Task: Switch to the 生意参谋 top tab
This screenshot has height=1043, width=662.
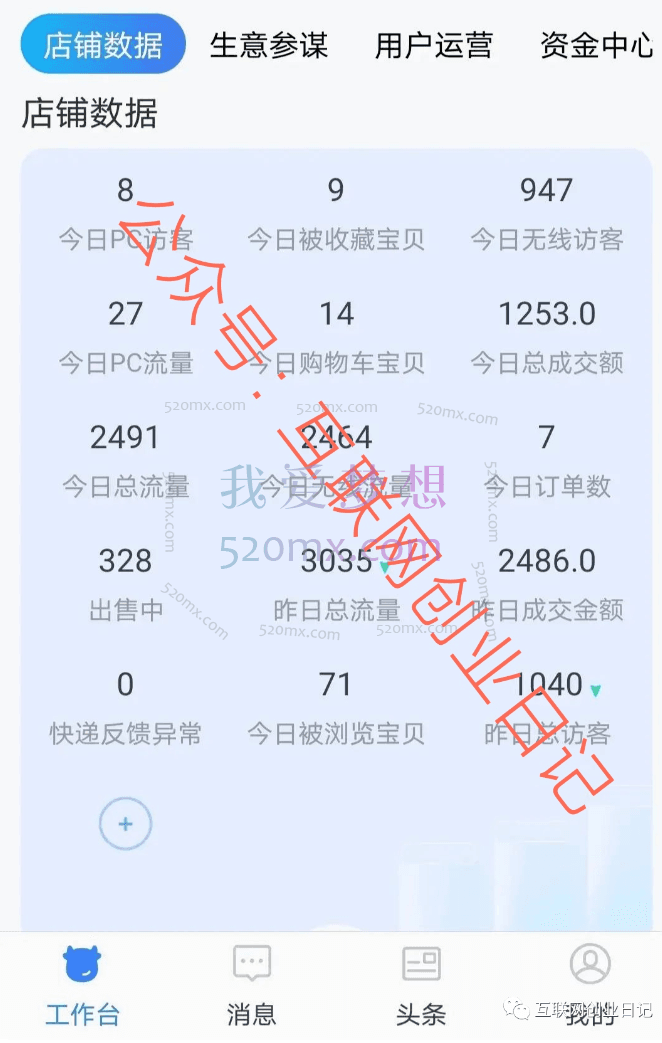Action: point(268,45)
